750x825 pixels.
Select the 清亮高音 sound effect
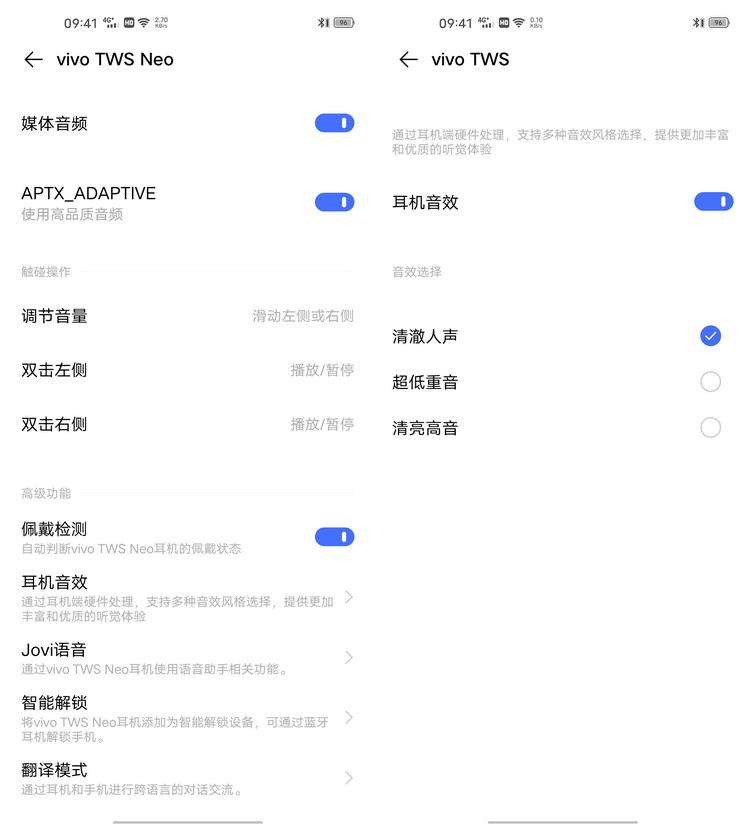[711, 427]
